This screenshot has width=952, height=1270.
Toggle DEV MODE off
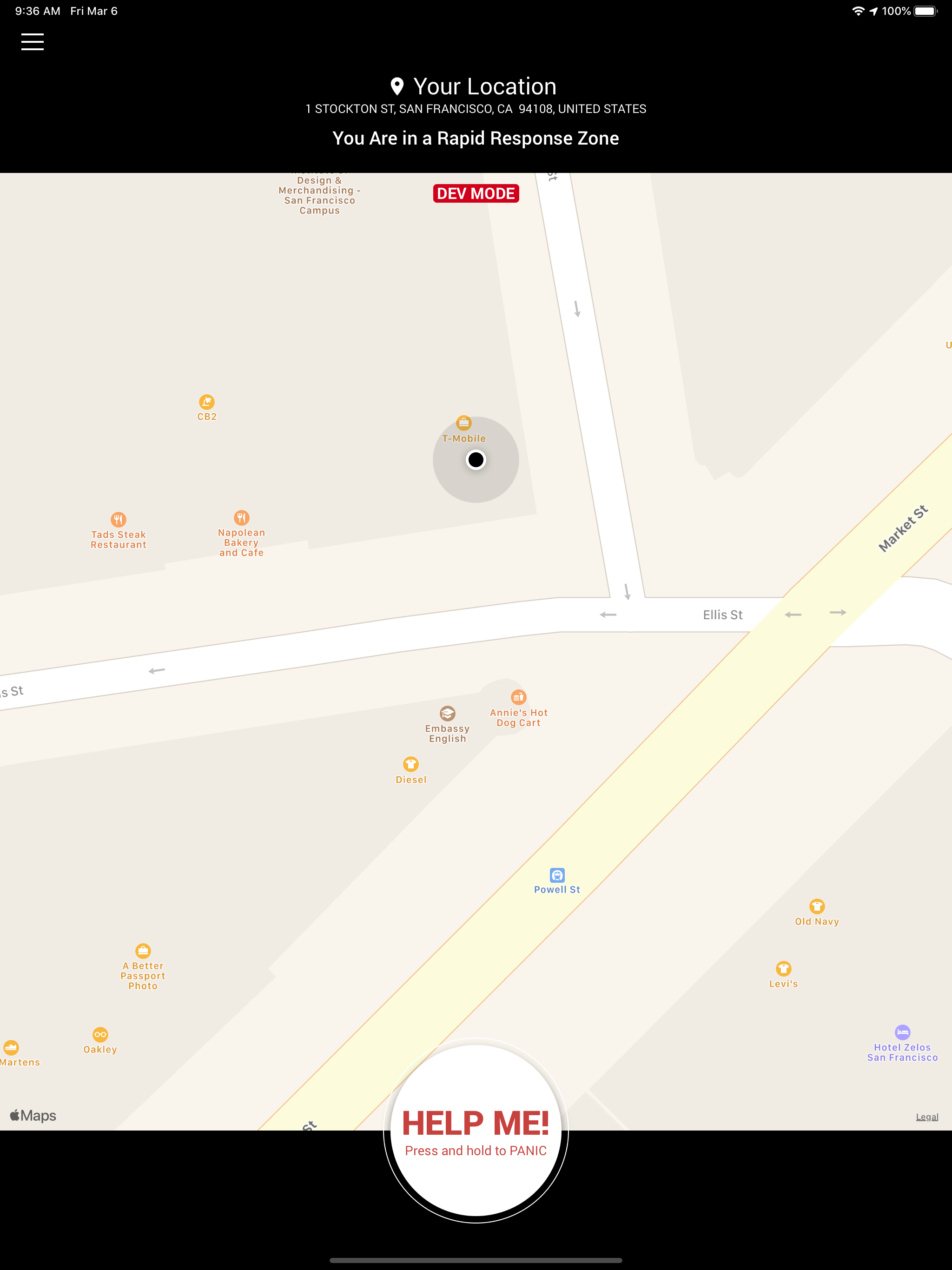pos(476,193)
